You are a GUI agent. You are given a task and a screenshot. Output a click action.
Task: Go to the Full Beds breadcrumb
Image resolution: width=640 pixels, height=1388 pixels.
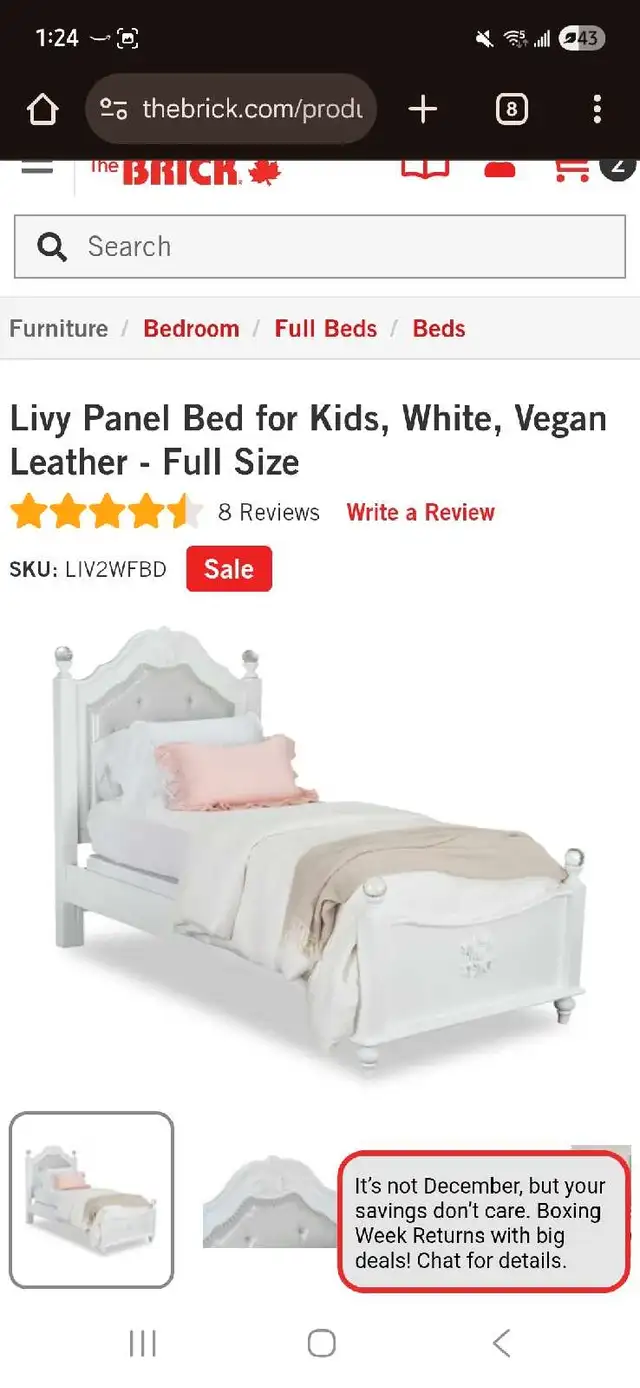[326, 328]
